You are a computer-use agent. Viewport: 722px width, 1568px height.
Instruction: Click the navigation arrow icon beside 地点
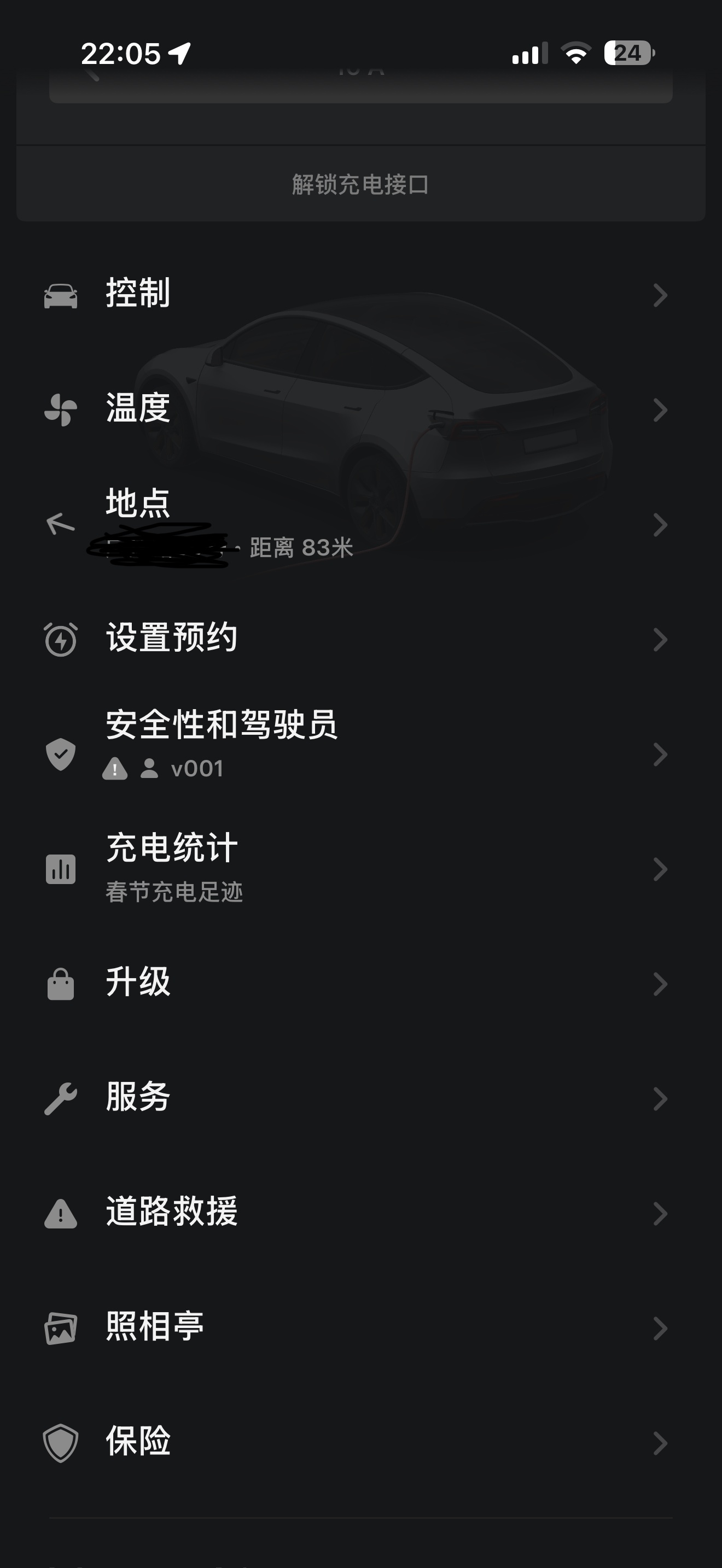click(x=60, y=525)
